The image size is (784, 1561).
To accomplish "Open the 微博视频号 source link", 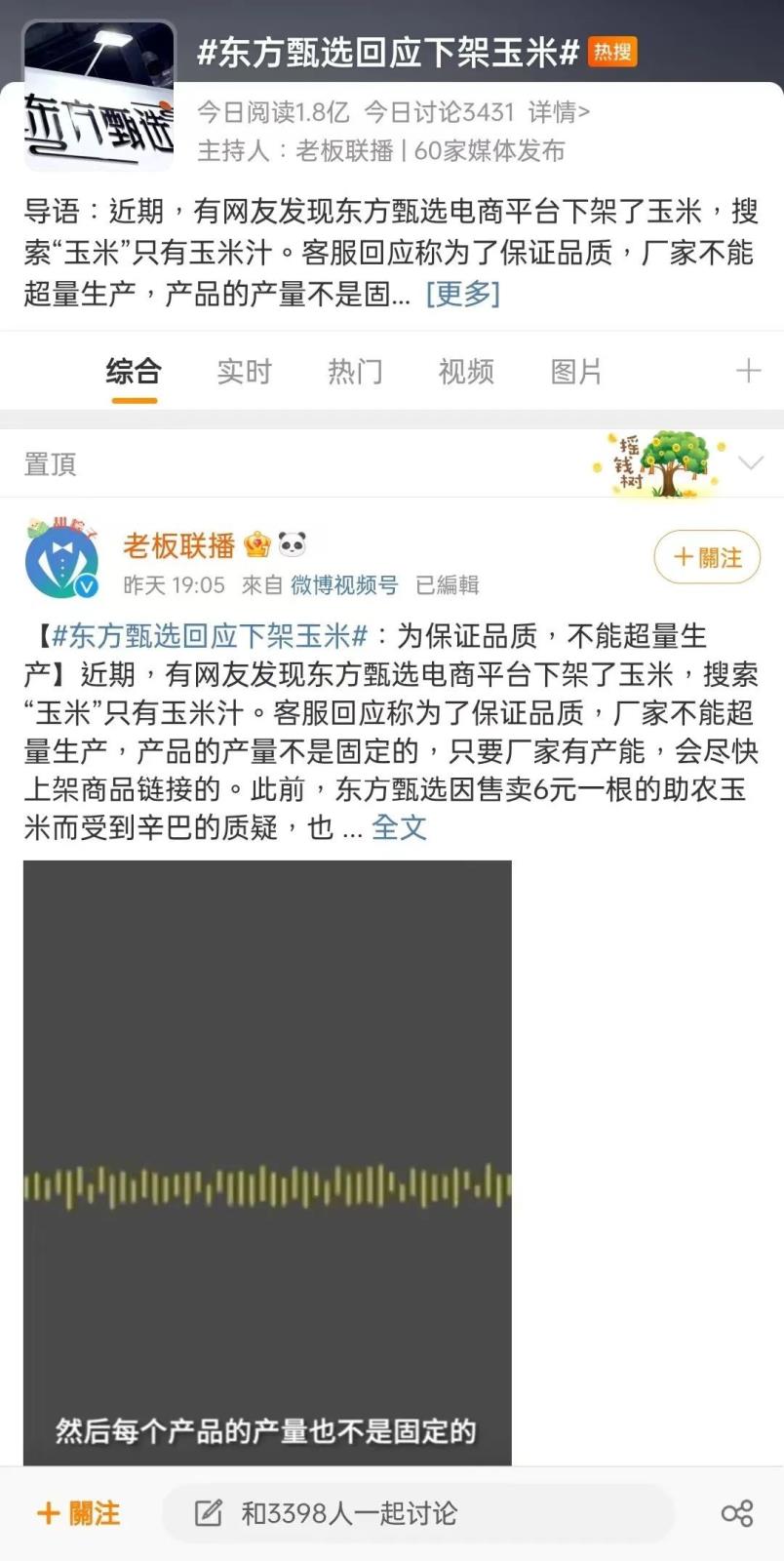I will 344,585.
